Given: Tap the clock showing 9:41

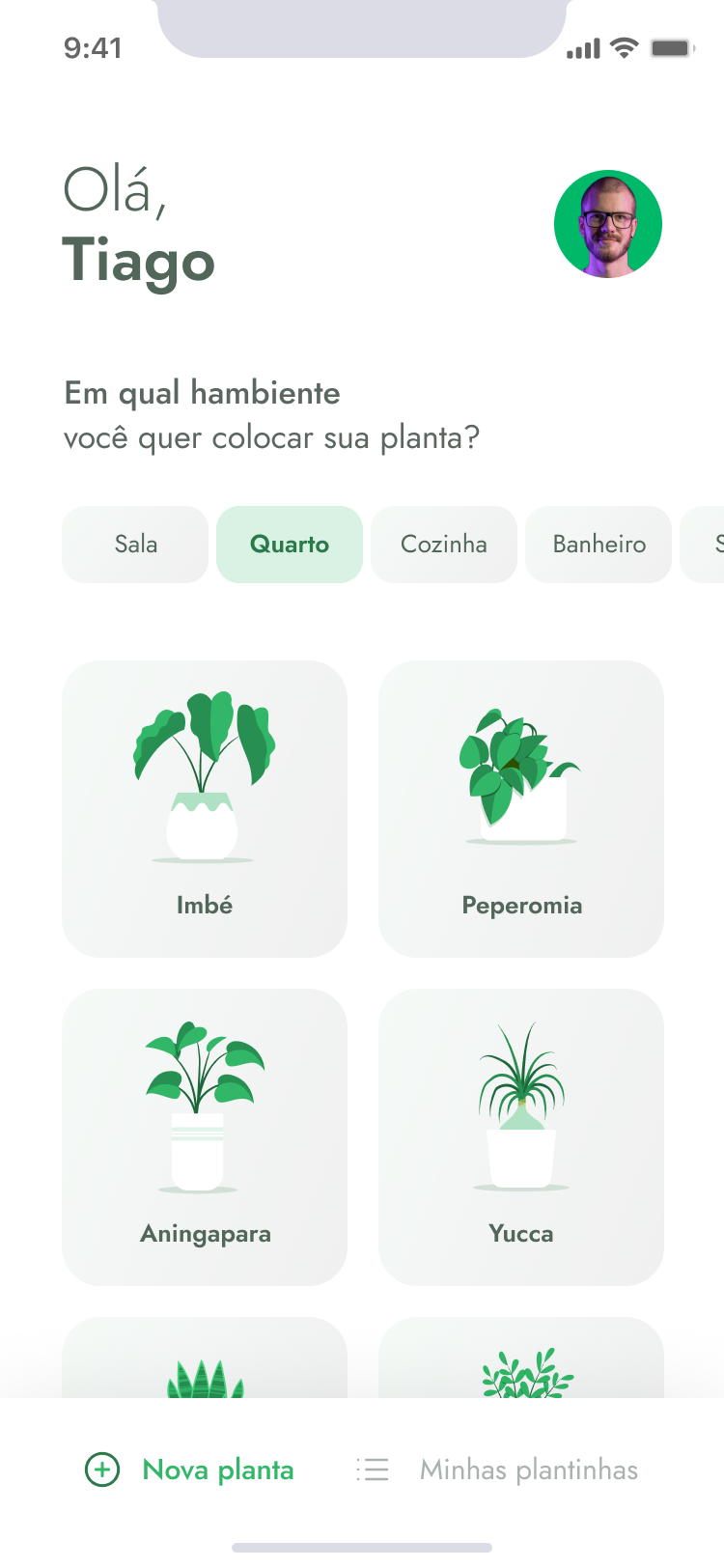Looking at the screenshot, I should click(93, 47).
